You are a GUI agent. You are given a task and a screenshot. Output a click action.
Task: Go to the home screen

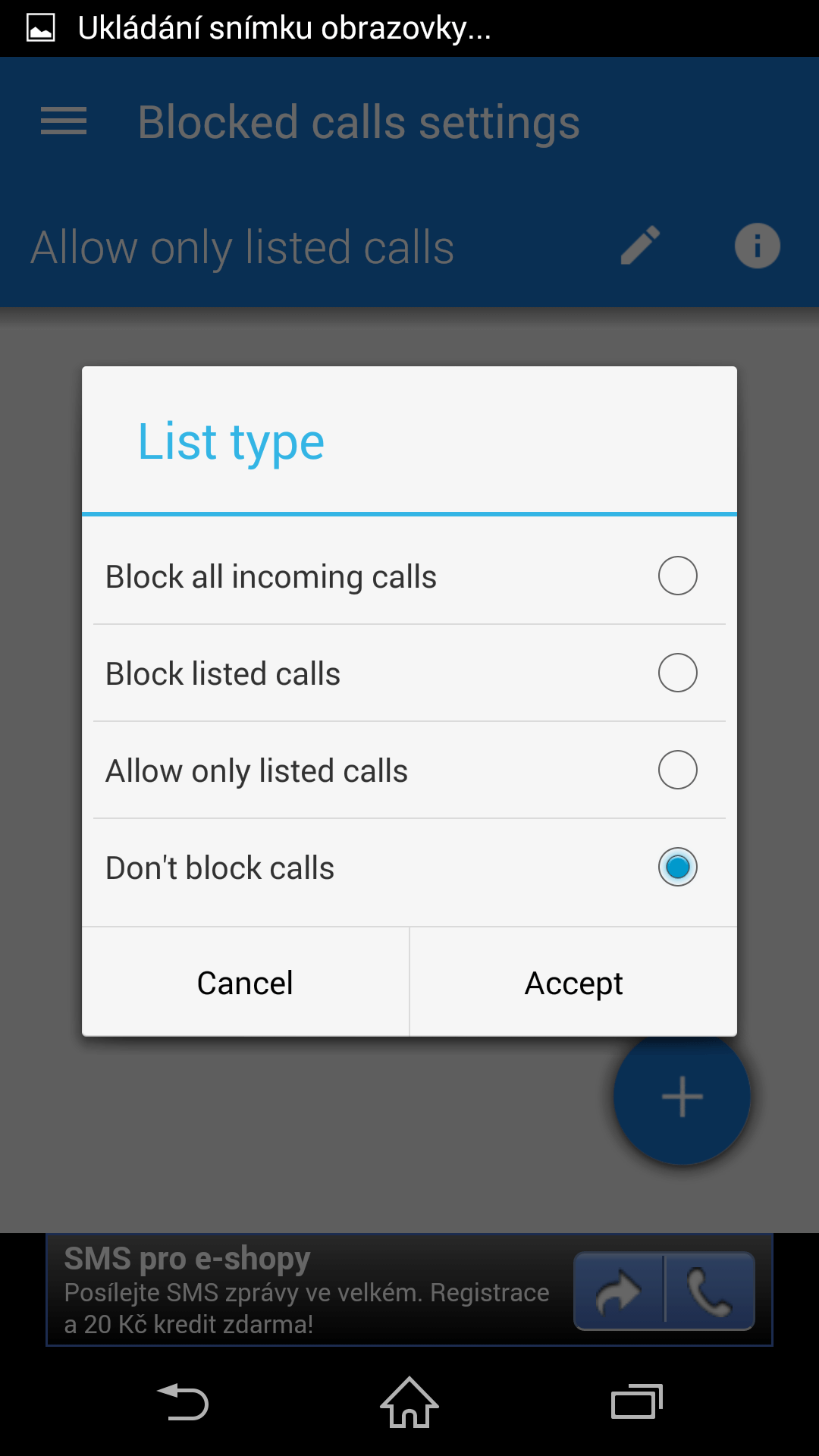coord(409,1402)
